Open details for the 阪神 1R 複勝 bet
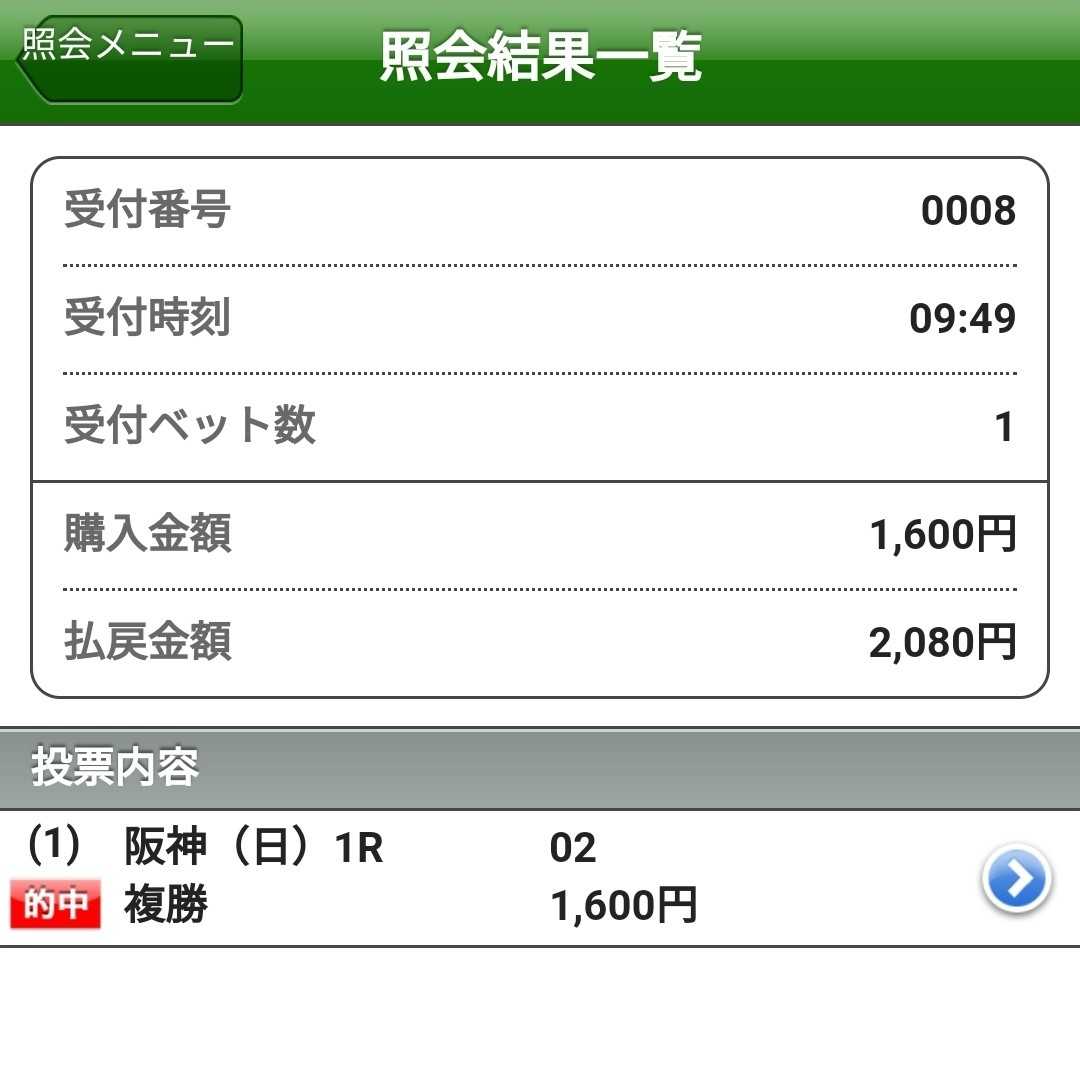The image size is (1080, 1081). tap(1015, 879)
